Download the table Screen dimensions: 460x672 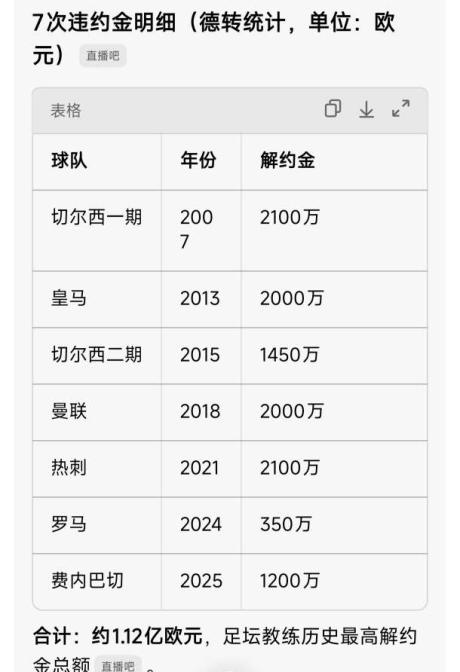366,109
